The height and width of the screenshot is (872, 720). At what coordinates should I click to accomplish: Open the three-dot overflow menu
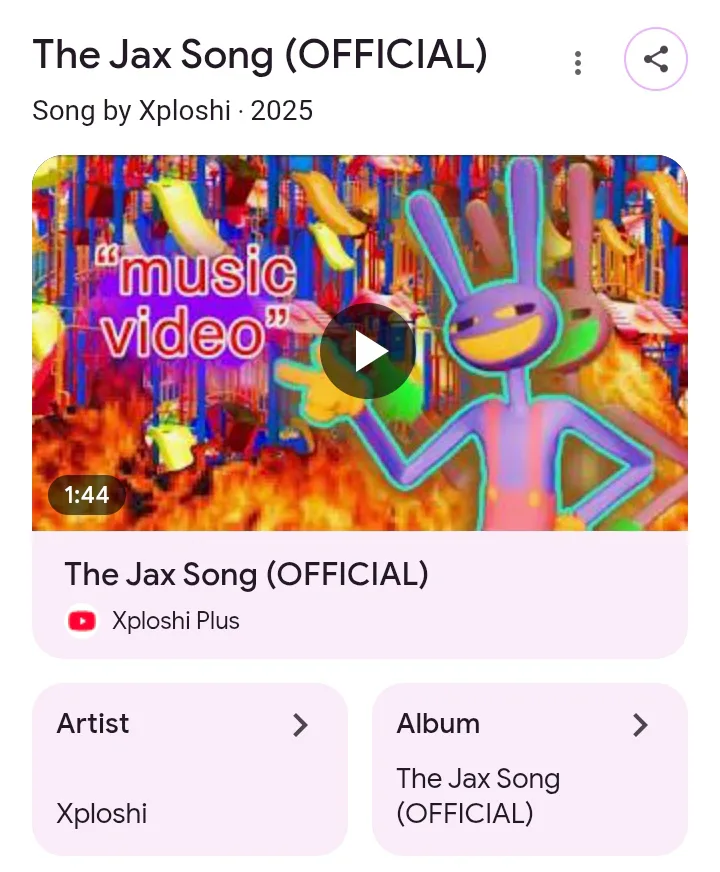pyautogui.click(x=578, y=62)
